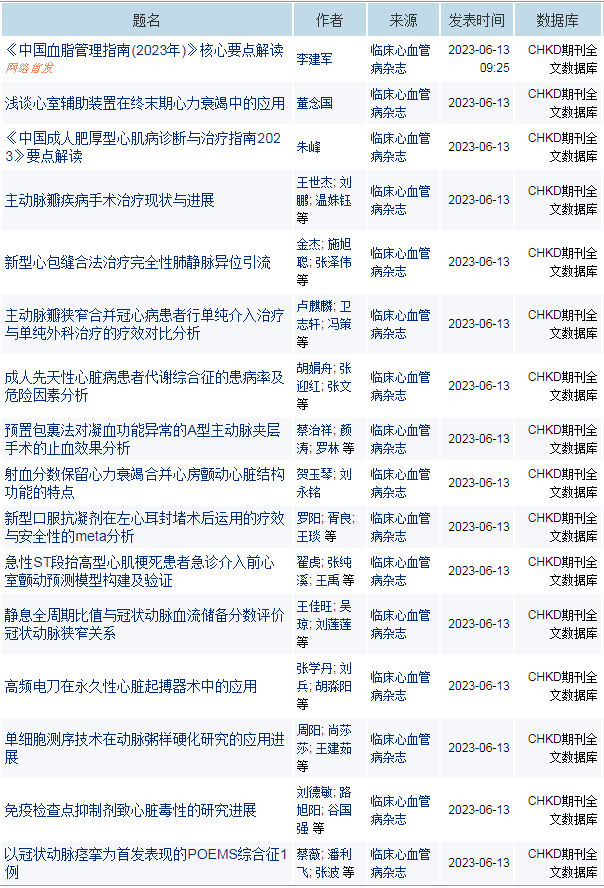The image size is (604, 888).
Task: Open 主动脉瓣狭窄合并冠心病 疗效对比分析 article
Action: point(144,324)
